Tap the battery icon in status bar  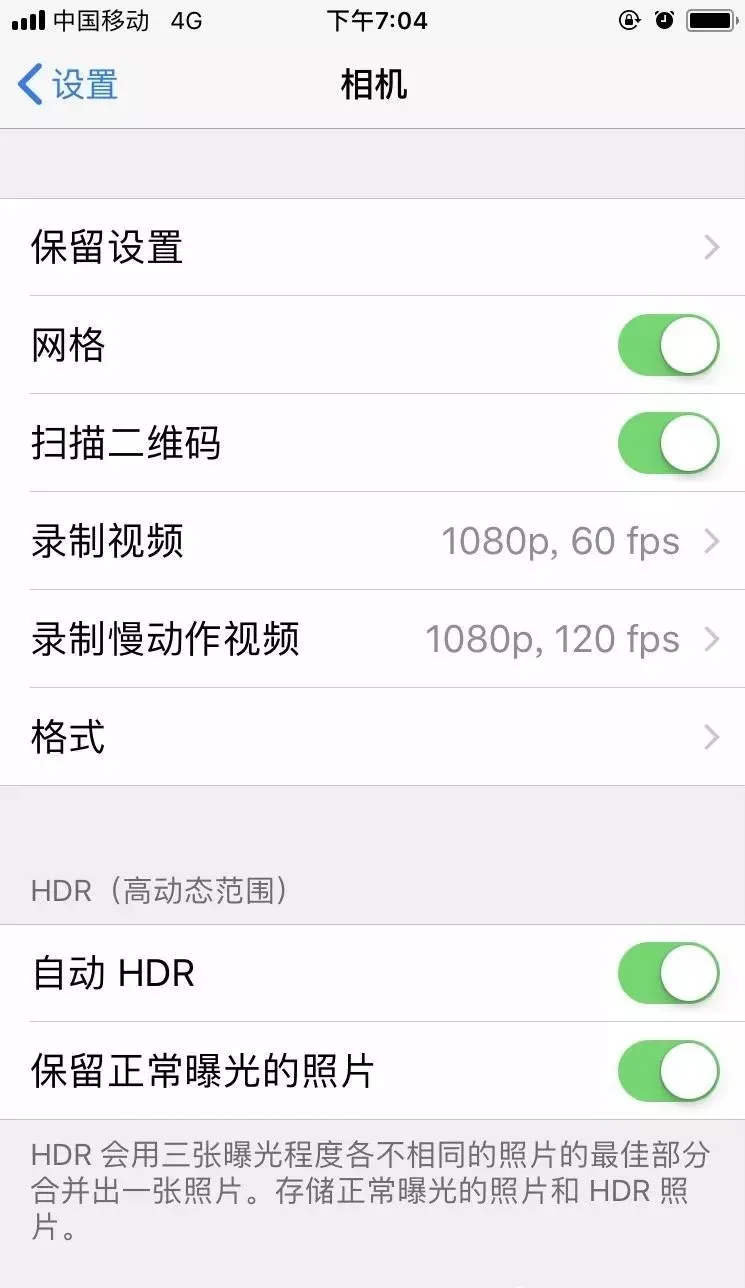click(x=713, y=19)
